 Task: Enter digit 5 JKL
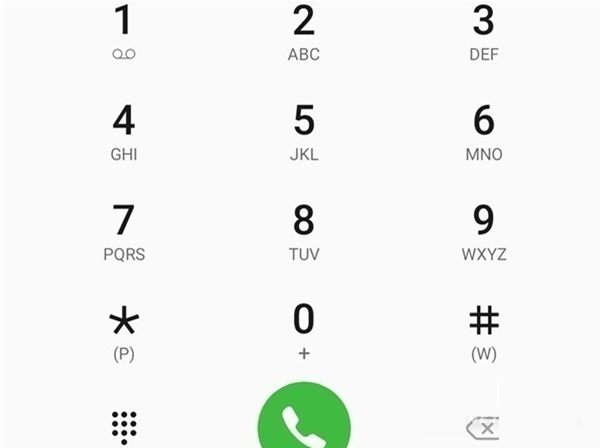coord(303,130)
